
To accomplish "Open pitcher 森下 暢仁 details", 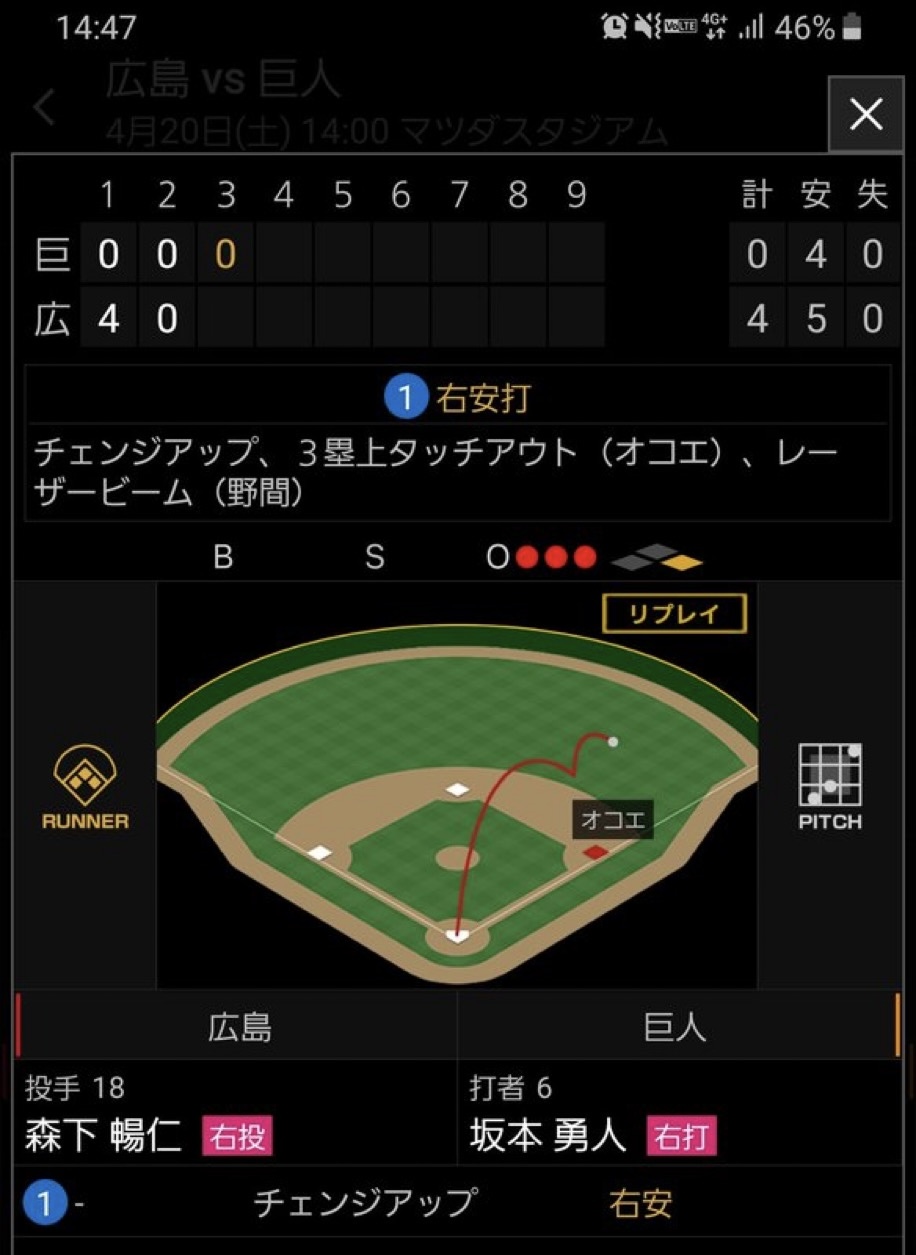I will point(104,1136).
